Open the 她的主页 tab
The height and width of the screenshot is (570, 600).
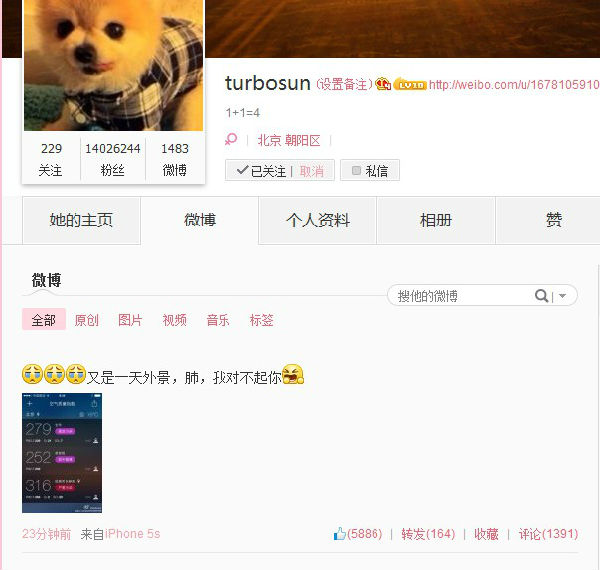(81, 220)
